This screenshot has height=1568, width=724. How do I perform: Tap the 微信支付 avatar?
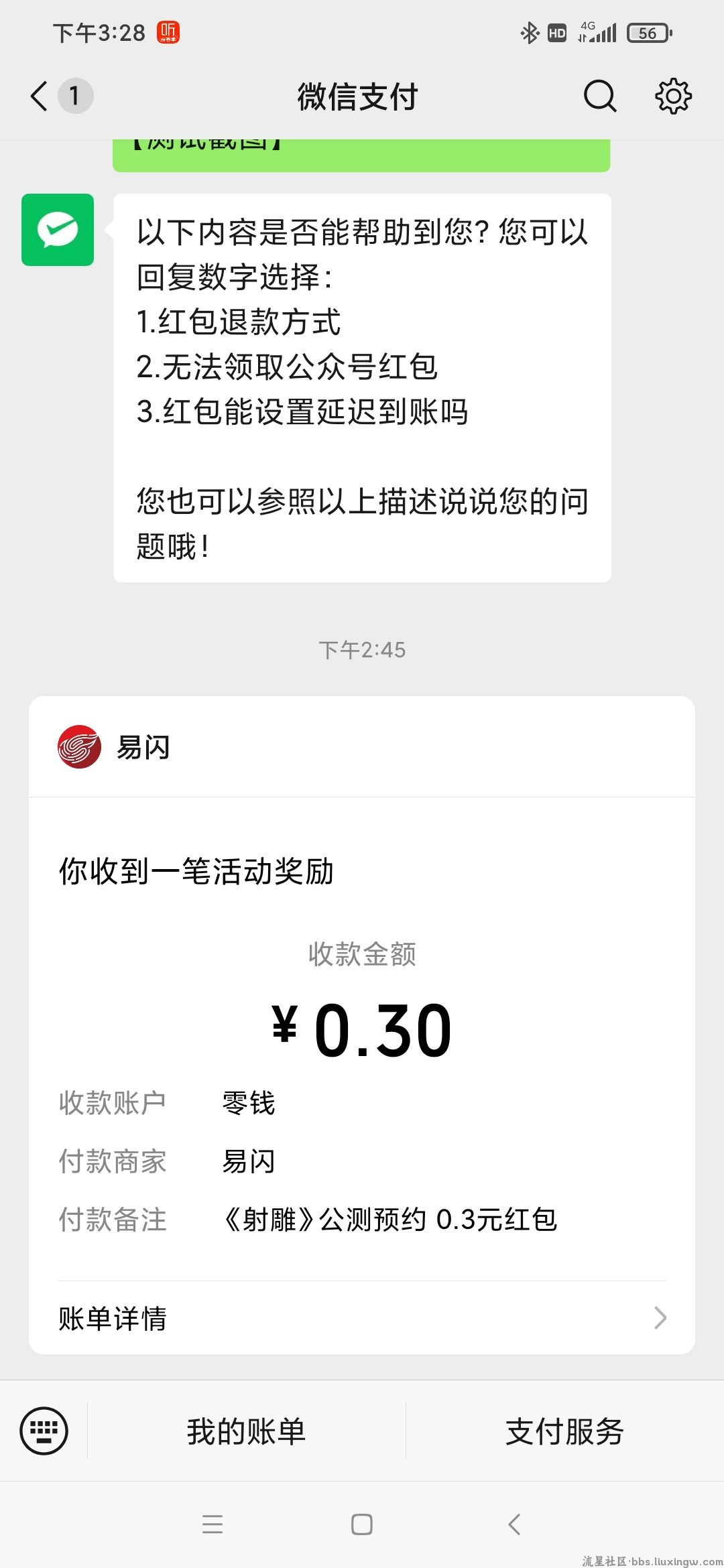coord(58,230)
